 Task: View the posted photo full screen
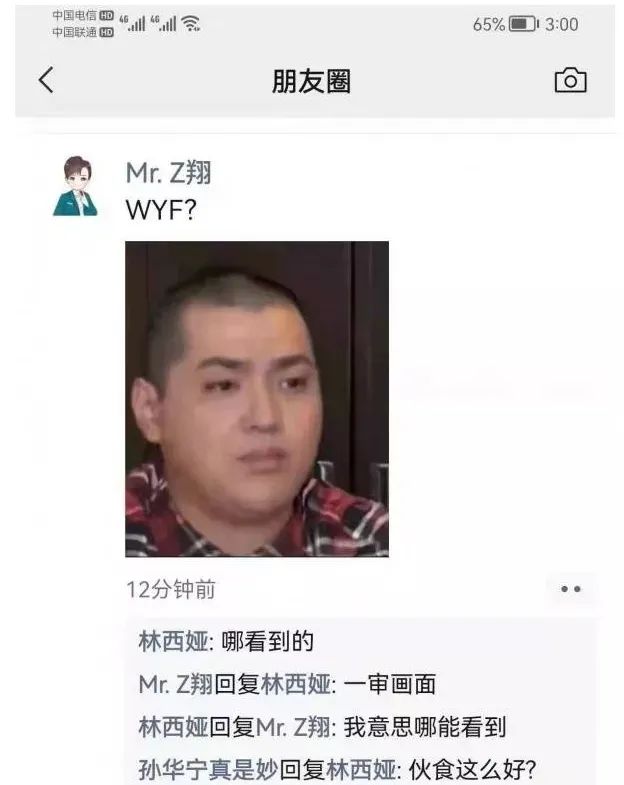coord(256,398)
